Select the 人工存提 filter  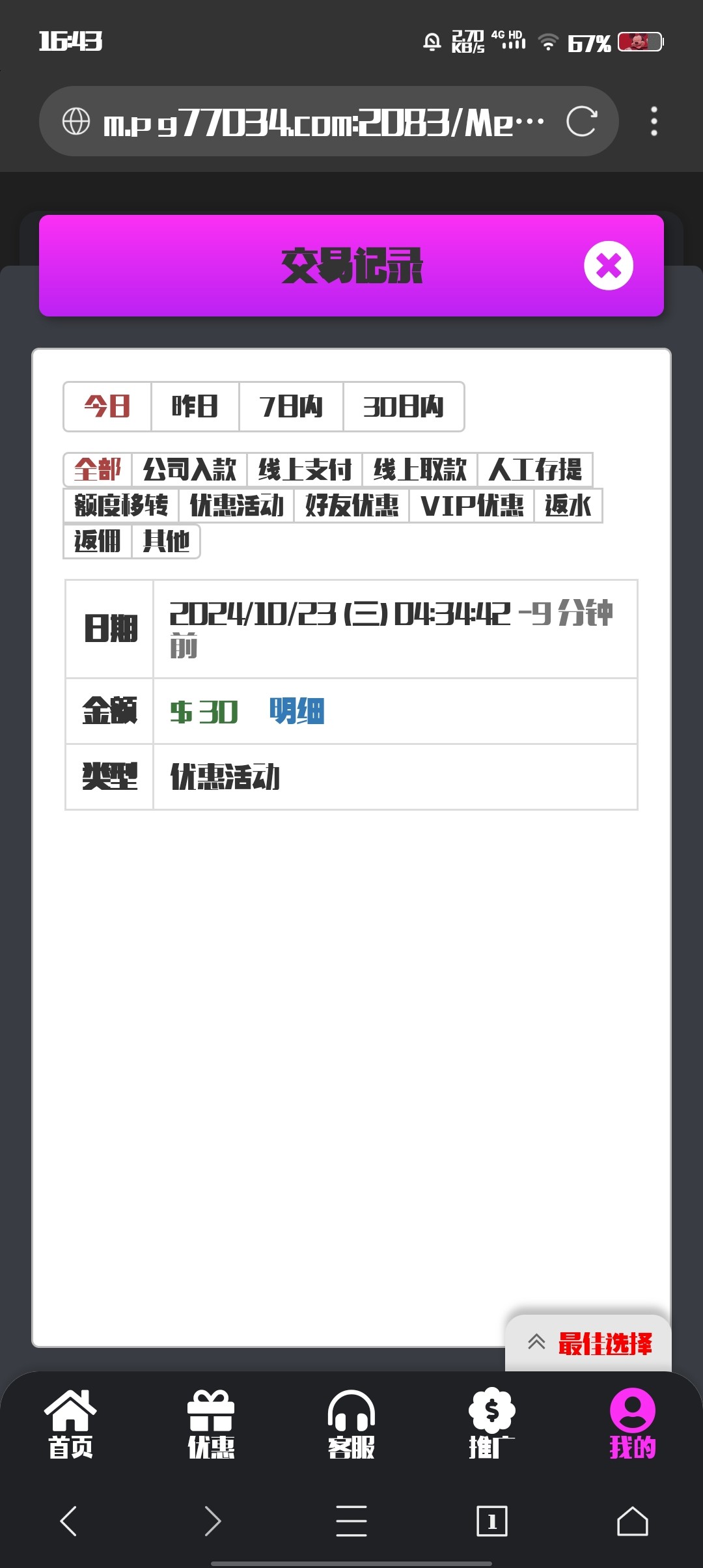(x=535, y=469)
